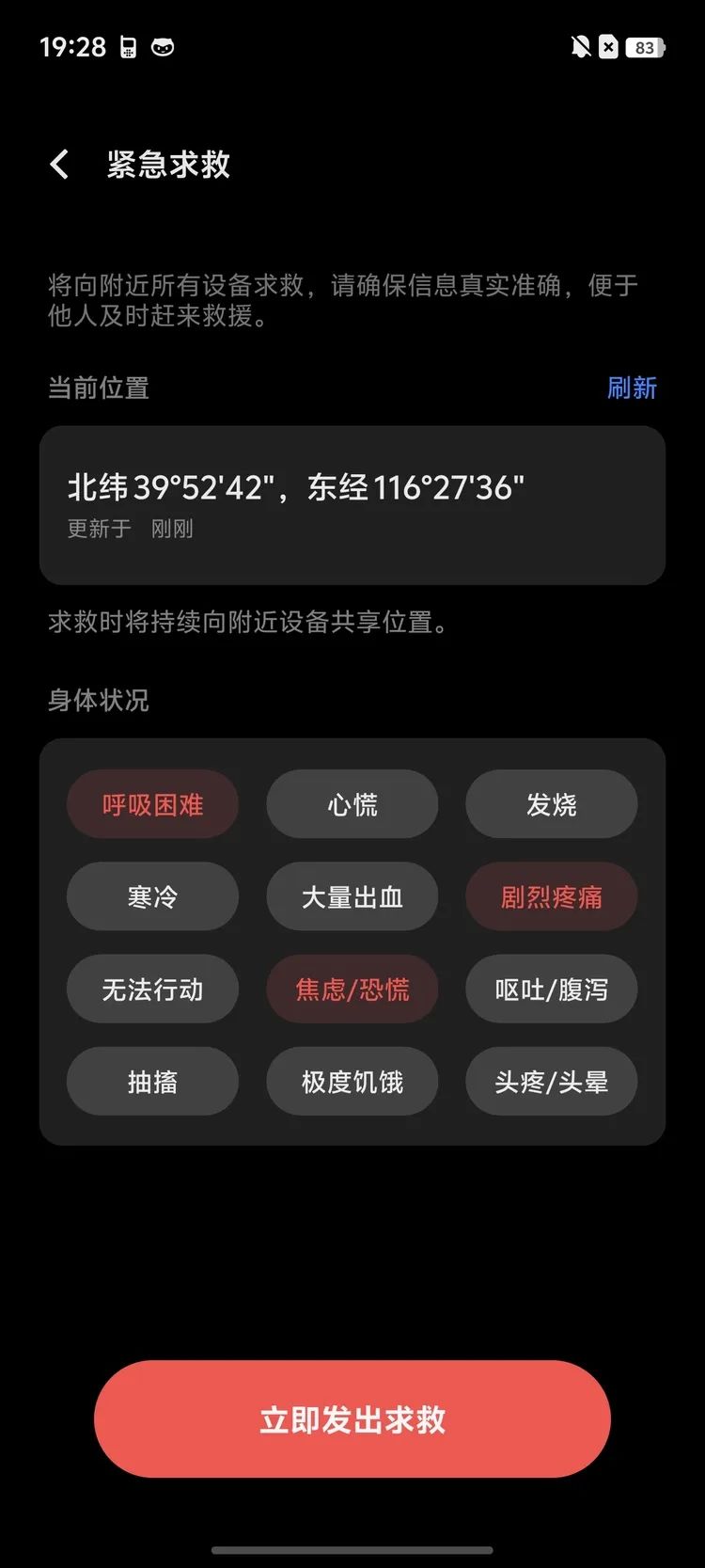This screenshot has width=705, height=1568.
Task: Select the 头疼/头晕 chip
Action: point(552,1081)
